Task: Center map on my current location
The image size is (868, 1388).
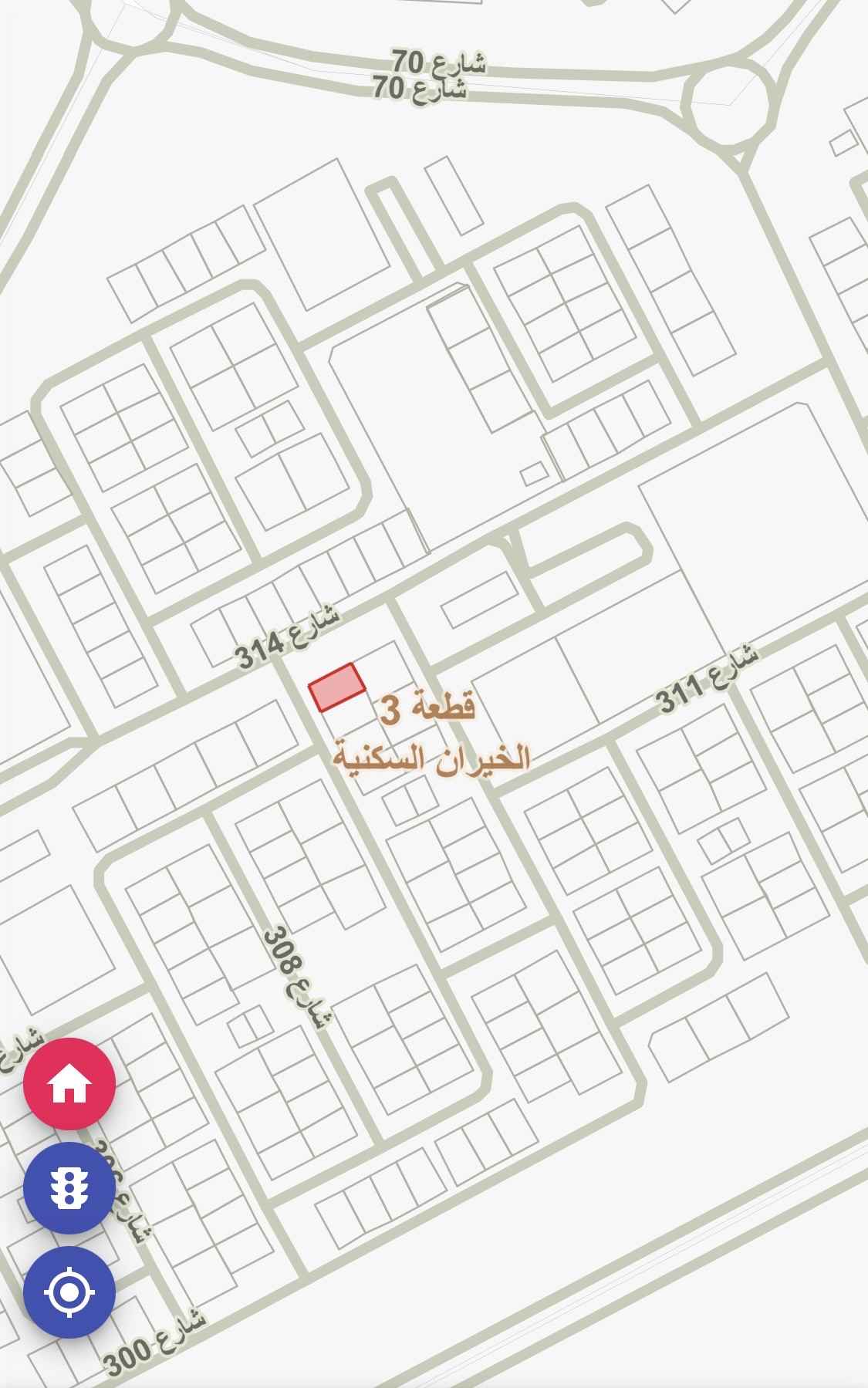Action: pyautogui.click(x=69, y=1292)
